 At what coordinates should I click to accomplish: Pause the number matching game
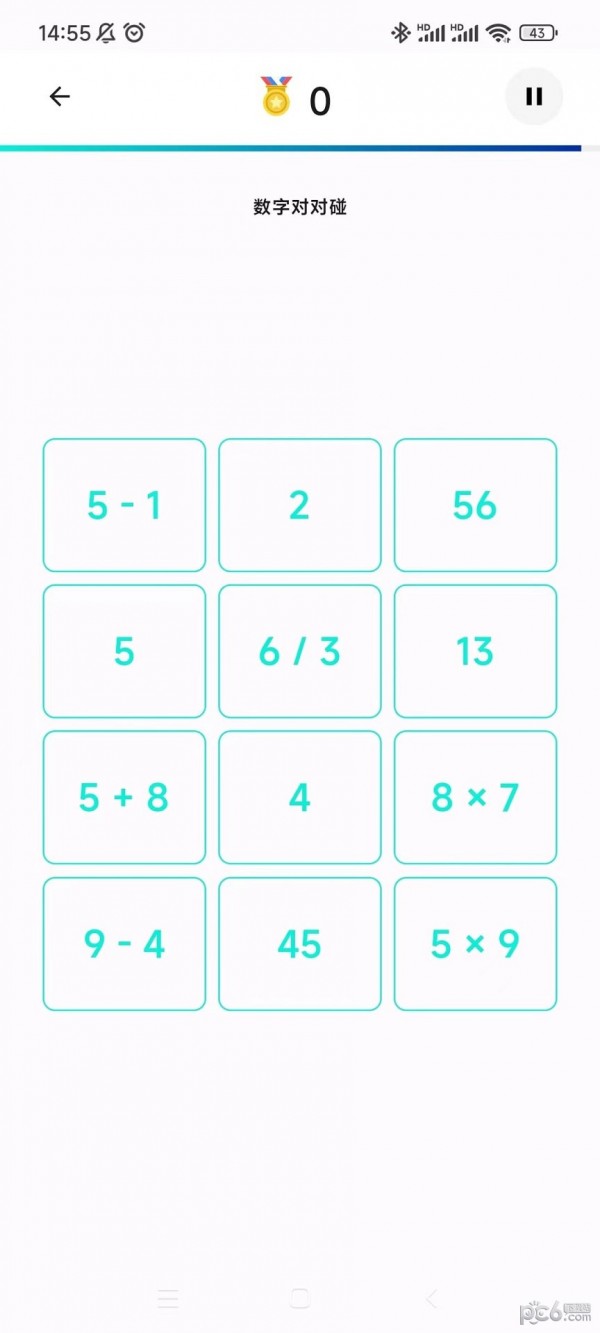(534, 96)
